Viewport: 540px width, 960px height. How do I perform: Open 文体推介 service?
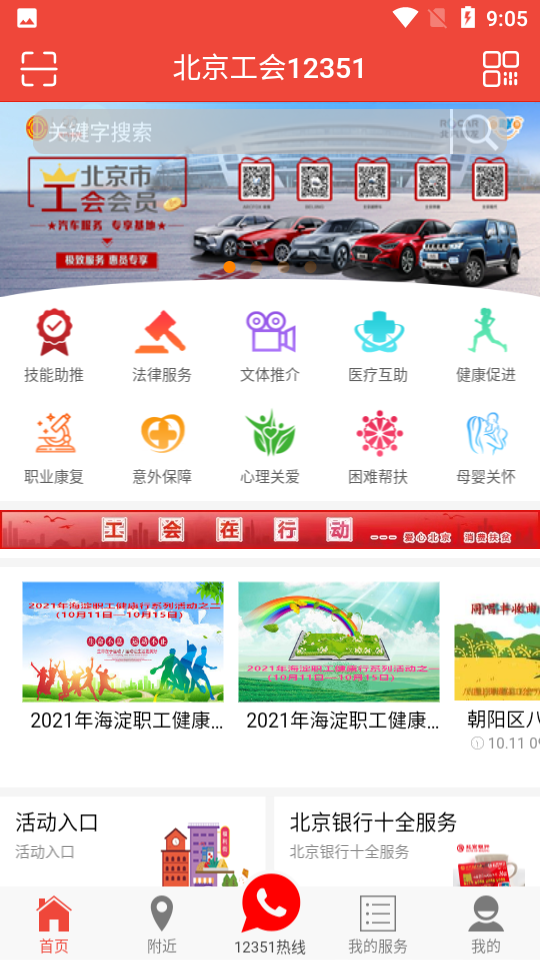click(x=270, y=347)
